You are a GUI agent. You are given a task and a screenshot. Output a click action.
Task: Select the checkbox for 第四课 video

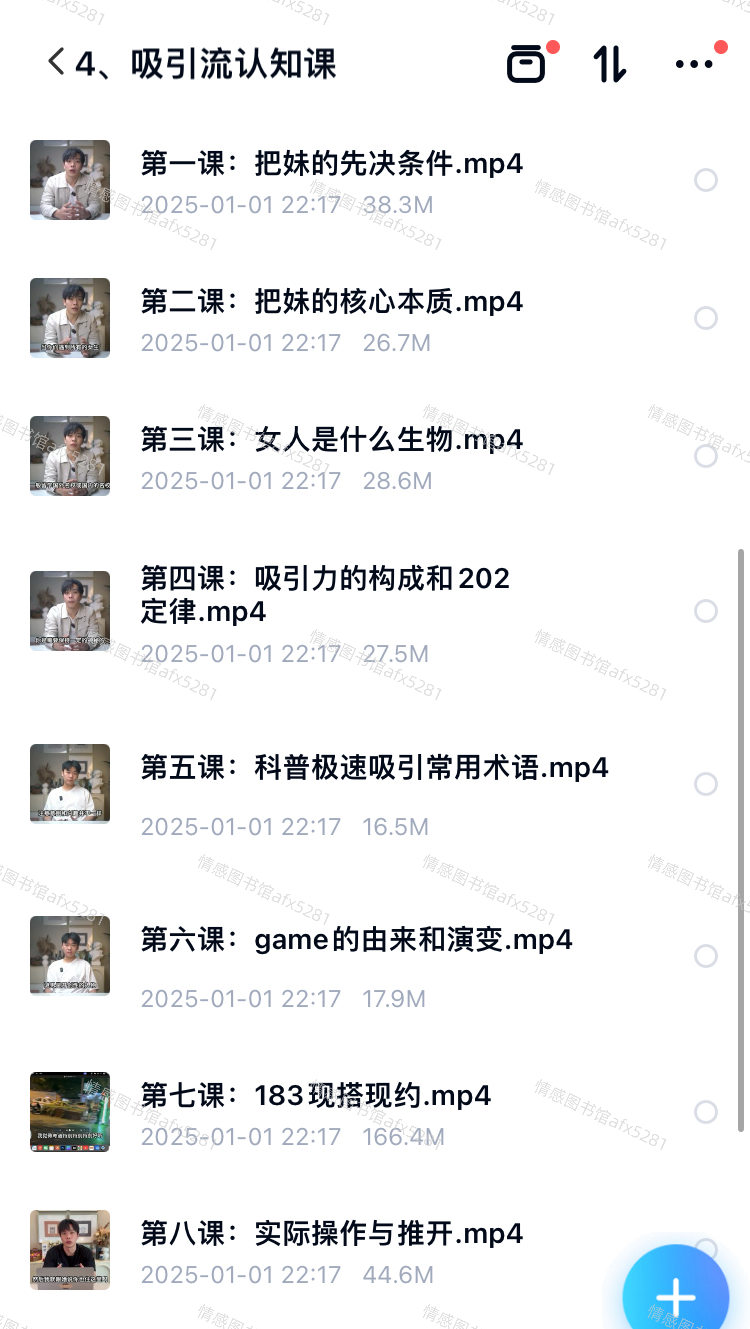[706, 611]
